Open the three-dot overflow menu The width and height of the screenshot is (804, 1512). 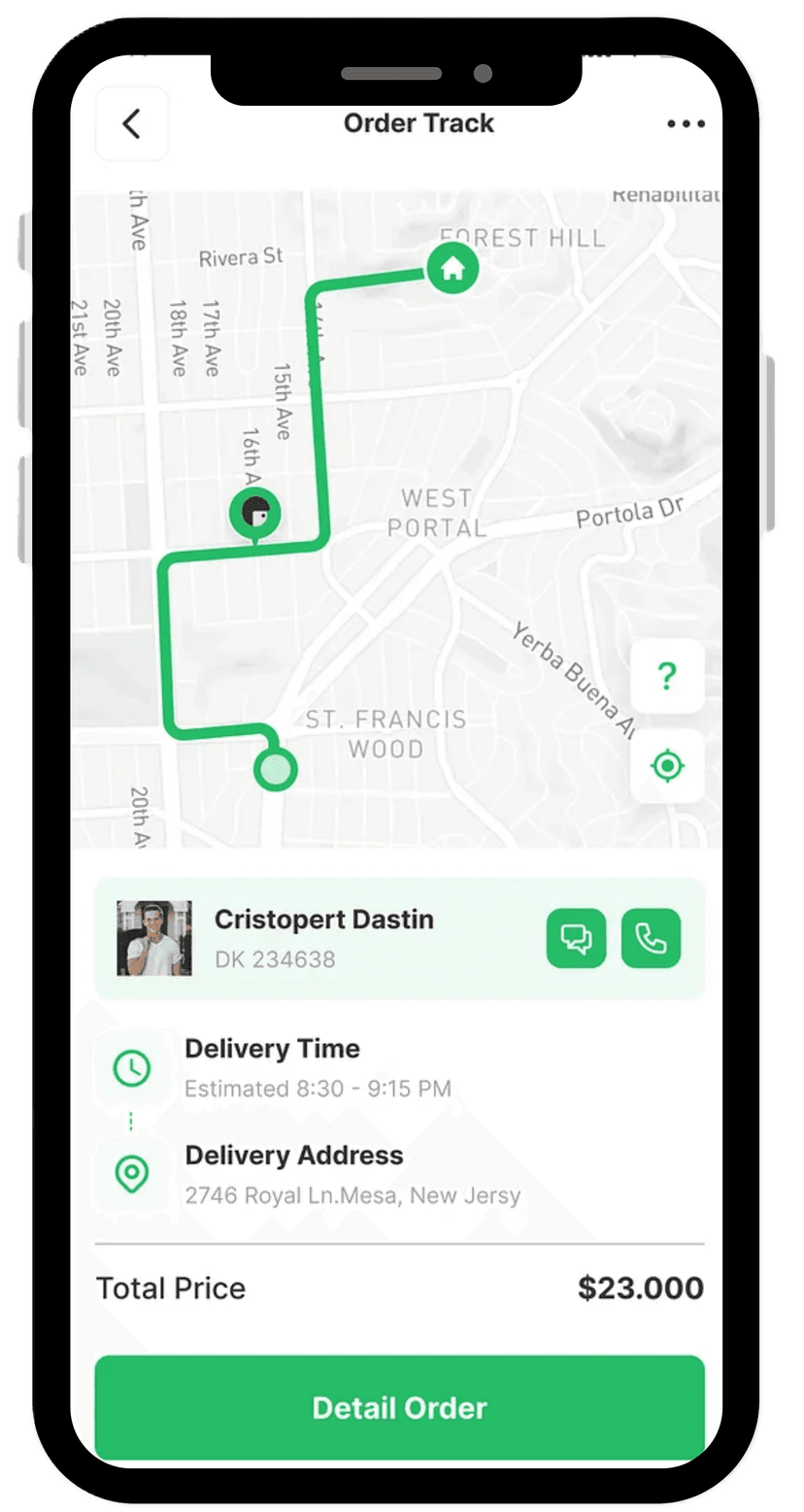point(686,124)
